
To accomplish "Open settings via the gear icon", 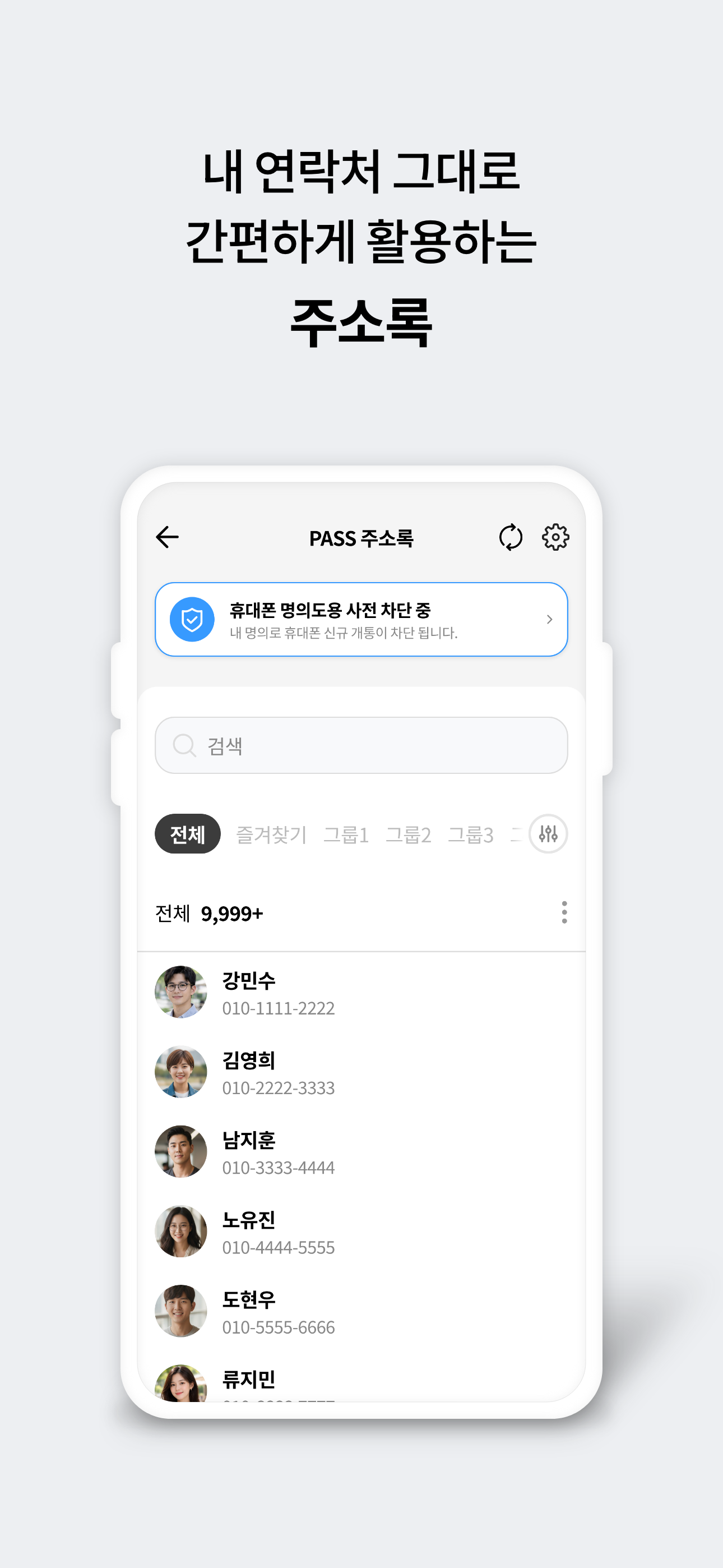I will point(555,536).
